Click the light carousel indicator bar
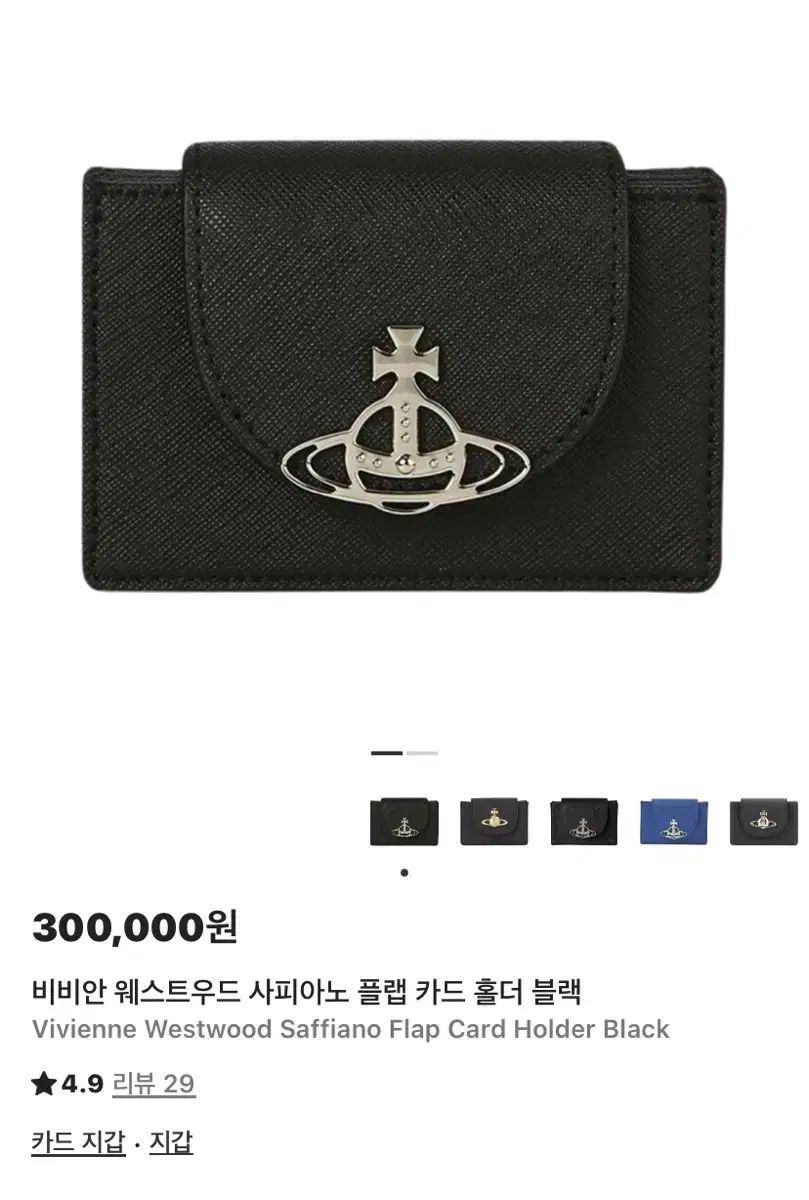 pos(421,751)
